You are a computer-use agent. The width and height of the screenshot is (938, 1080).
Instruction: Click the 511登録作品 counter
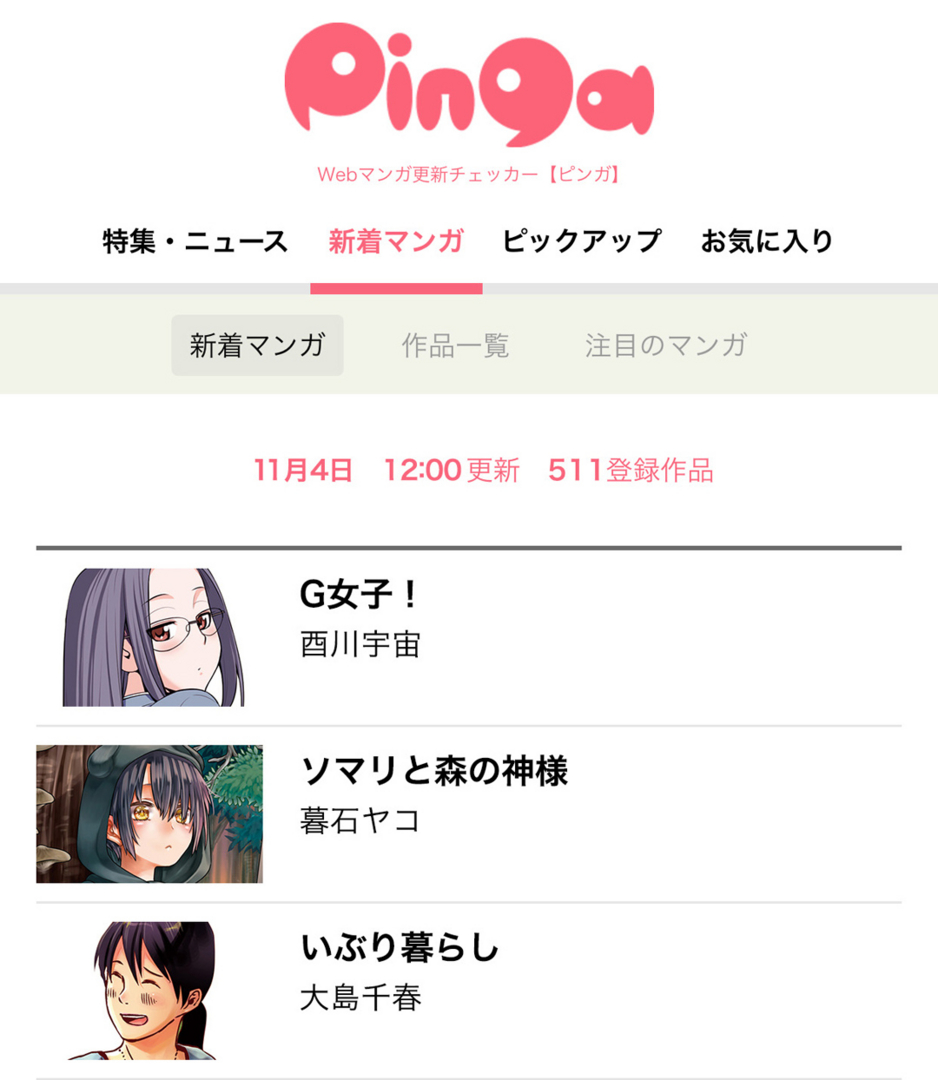(630, 470)
